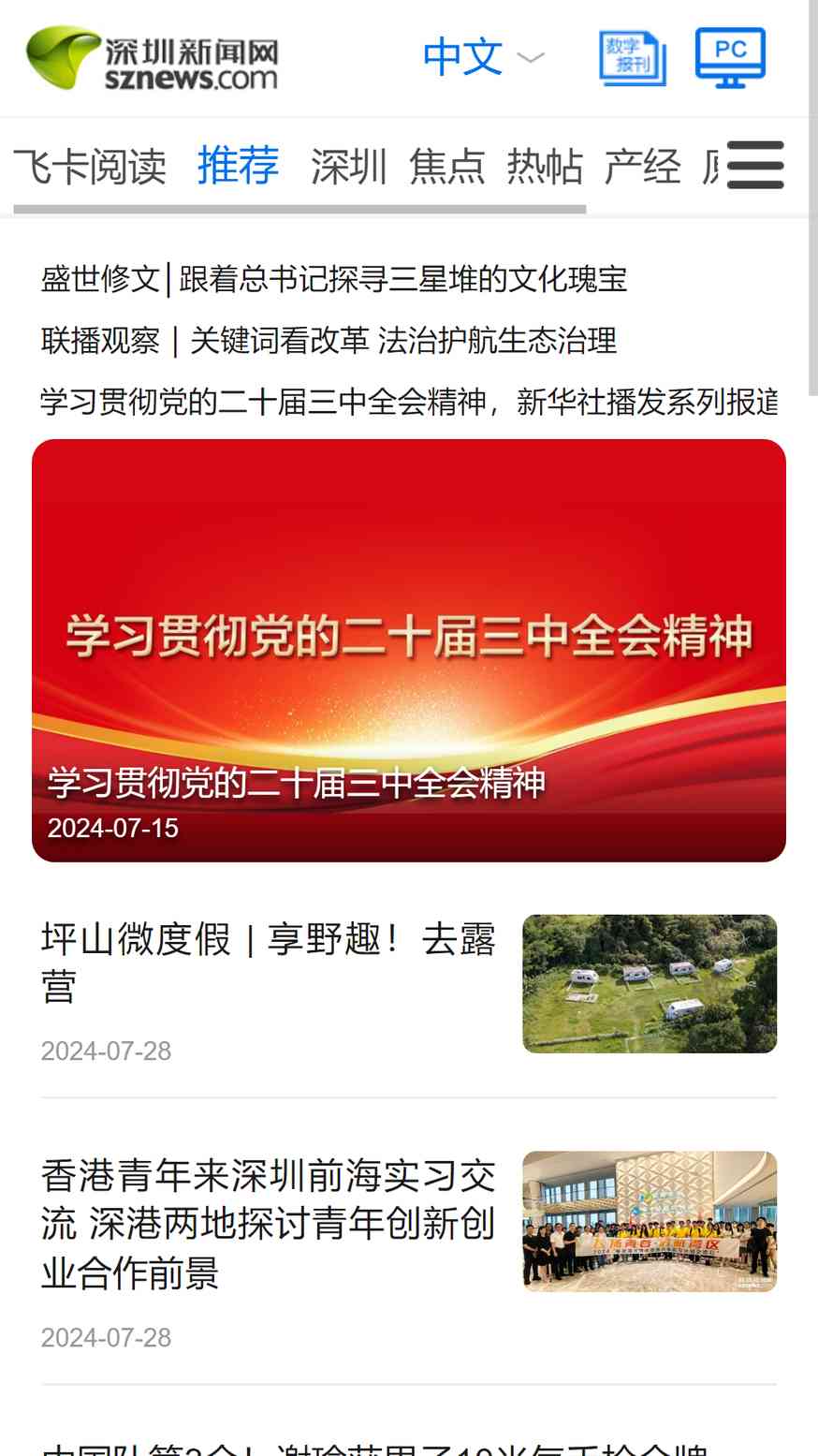818x1456 pixels.
Task: Read 联播观察 关键词看改革 article
Action: point(329,341)
